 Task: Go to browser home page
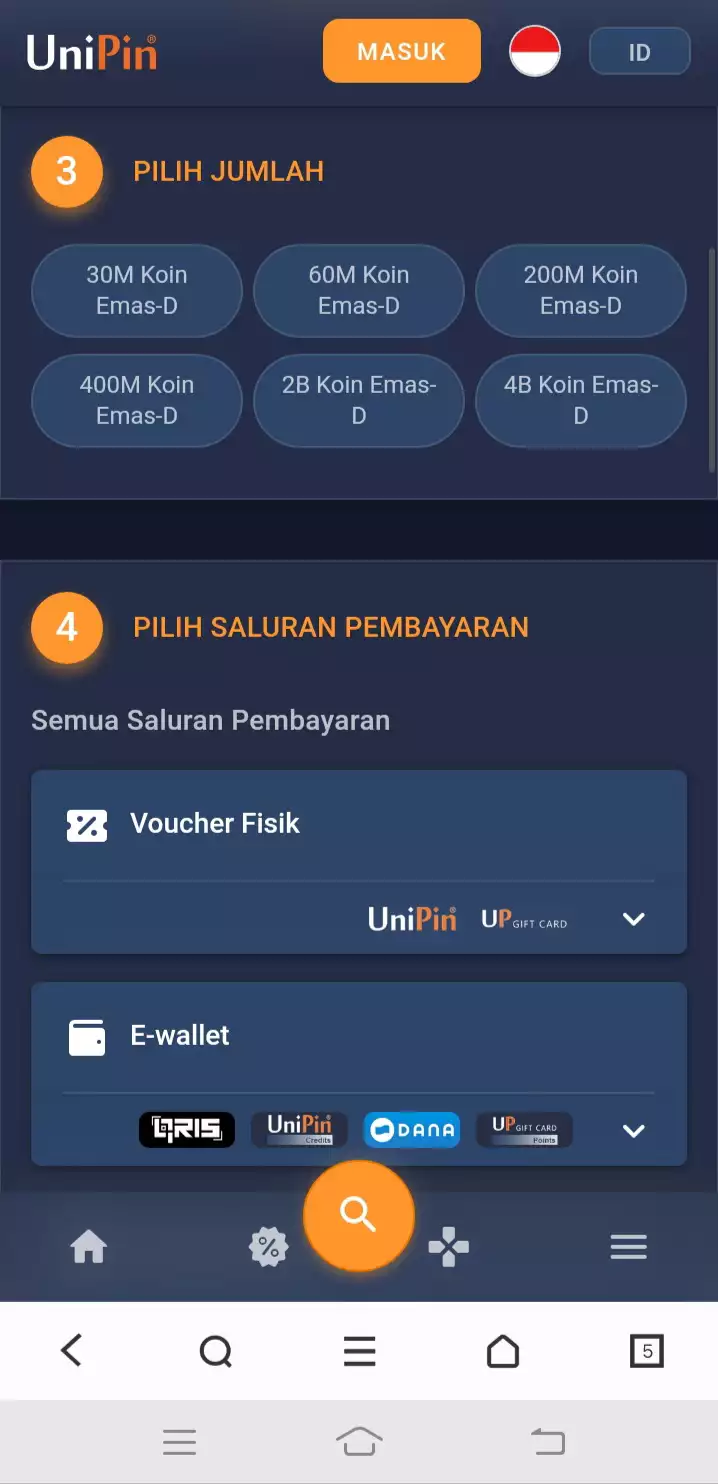click(x=503, y=1351)
